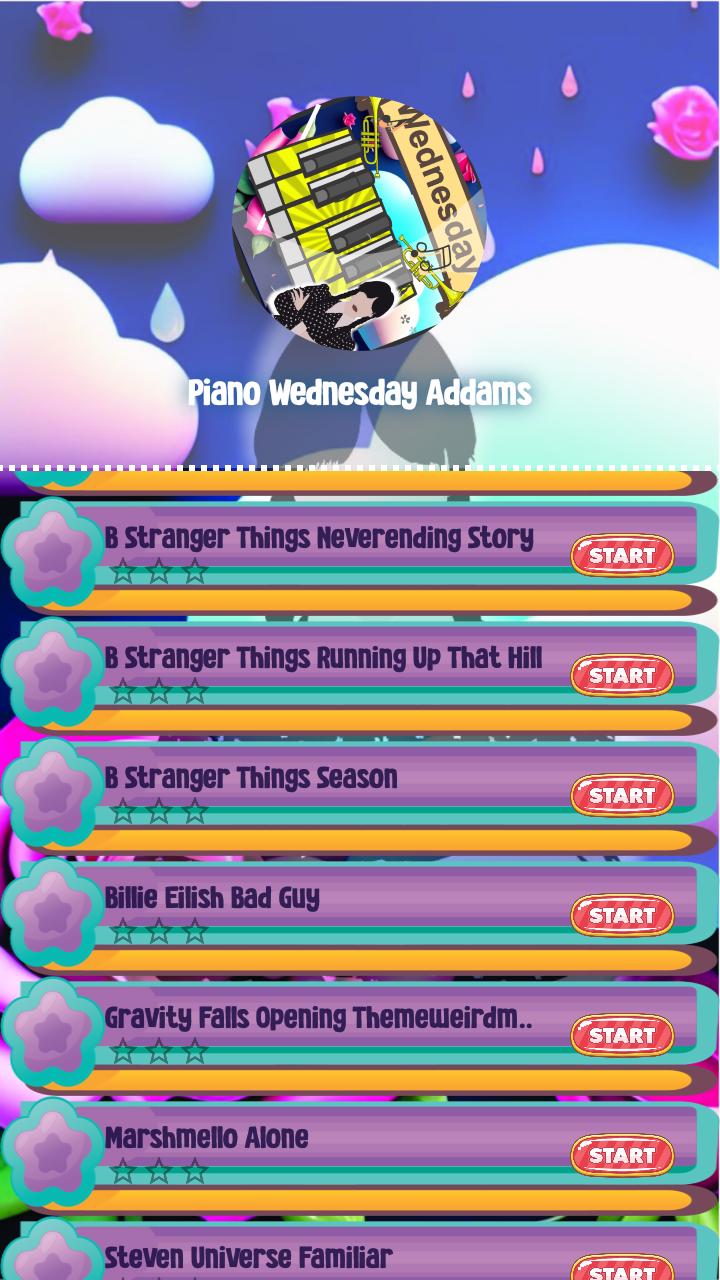
Task: Open the Marshmello Alone song row
Action: tap(360, 1155)
